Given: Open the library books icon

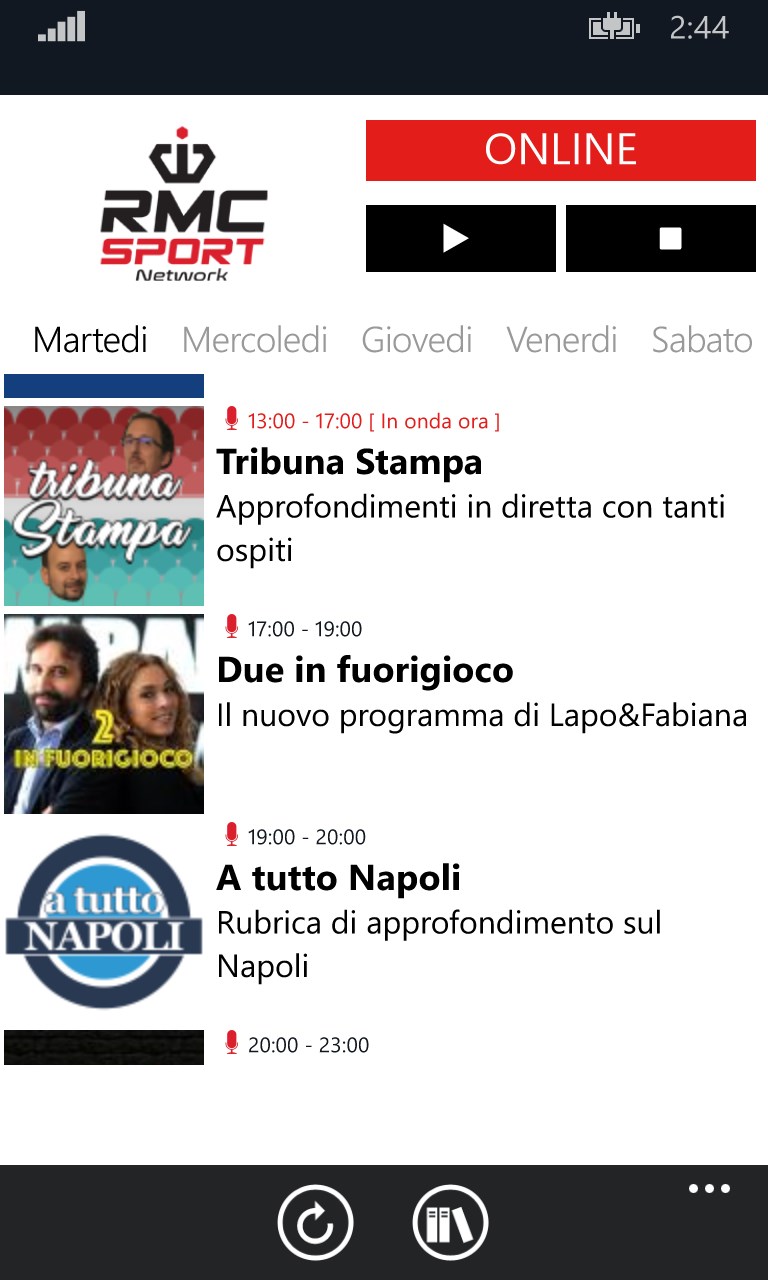Looking at the screenshot, I should pos(450,1222).
